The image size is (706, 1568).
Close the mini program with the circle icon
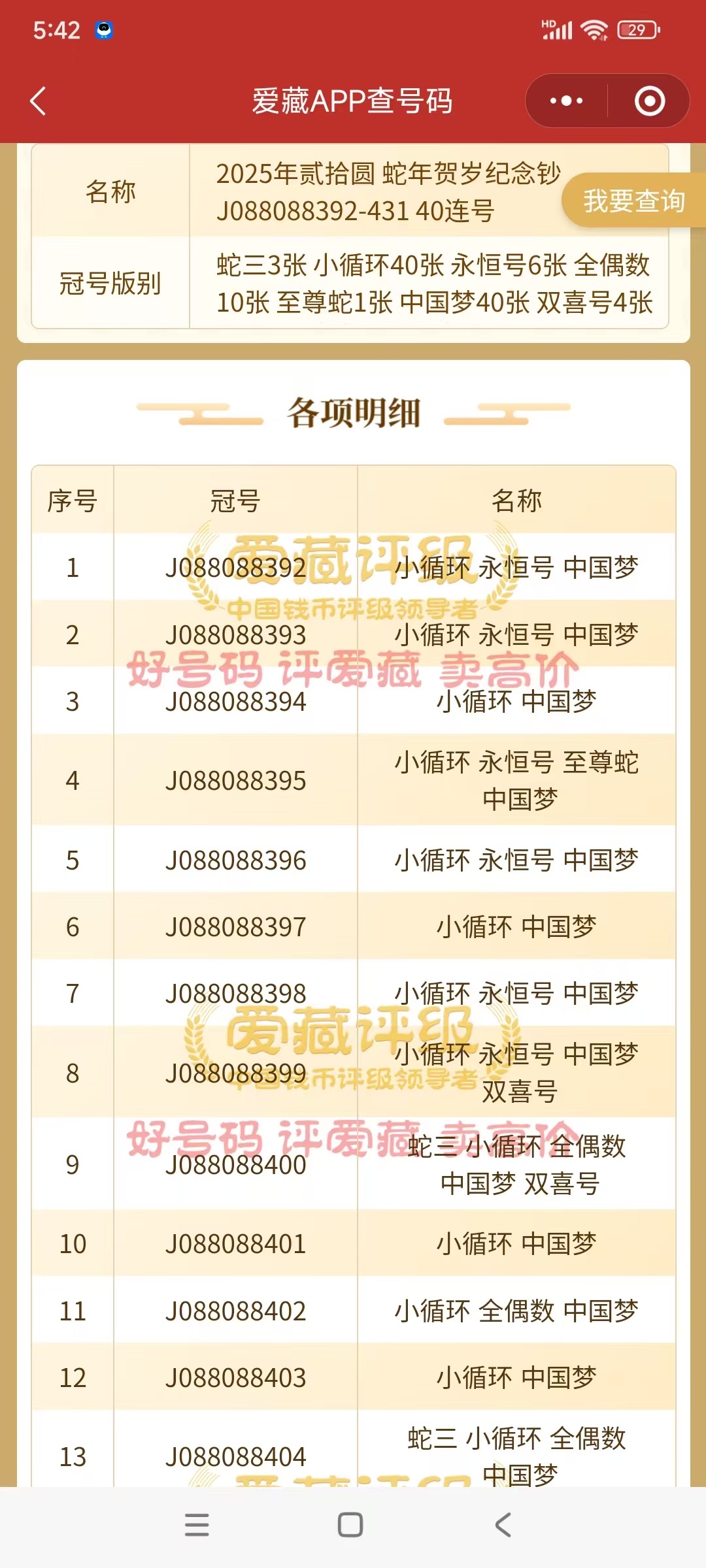650,101
